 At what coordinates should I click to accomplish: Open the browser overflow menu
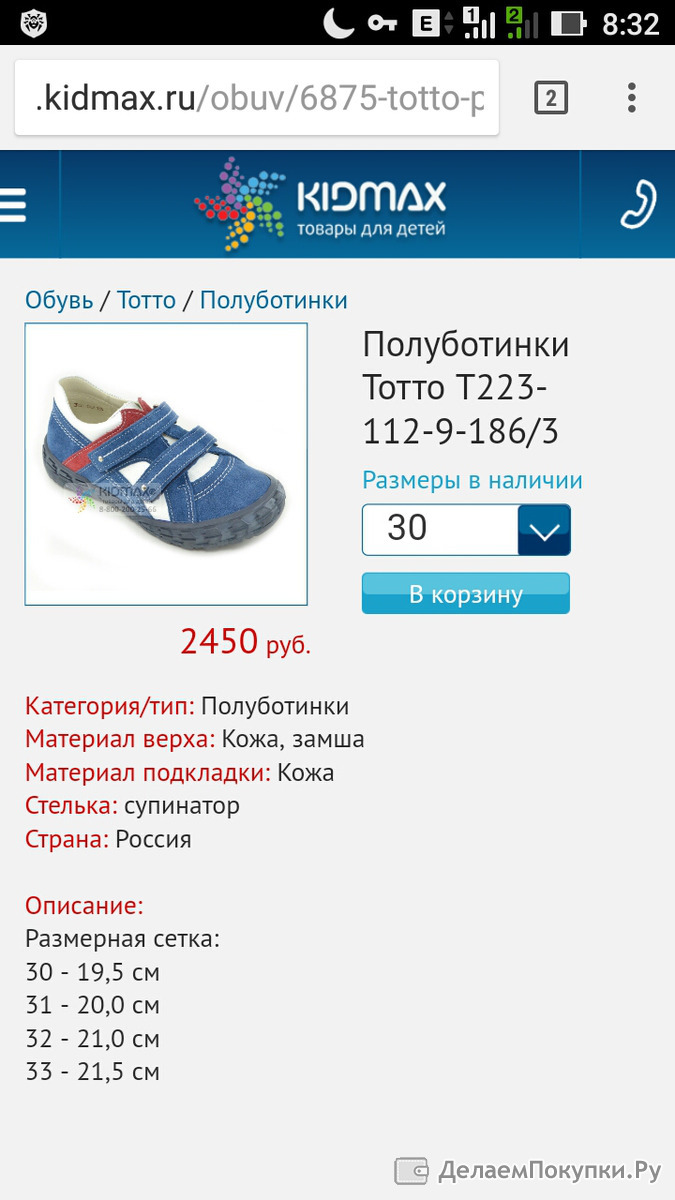(x=631, y=98)
